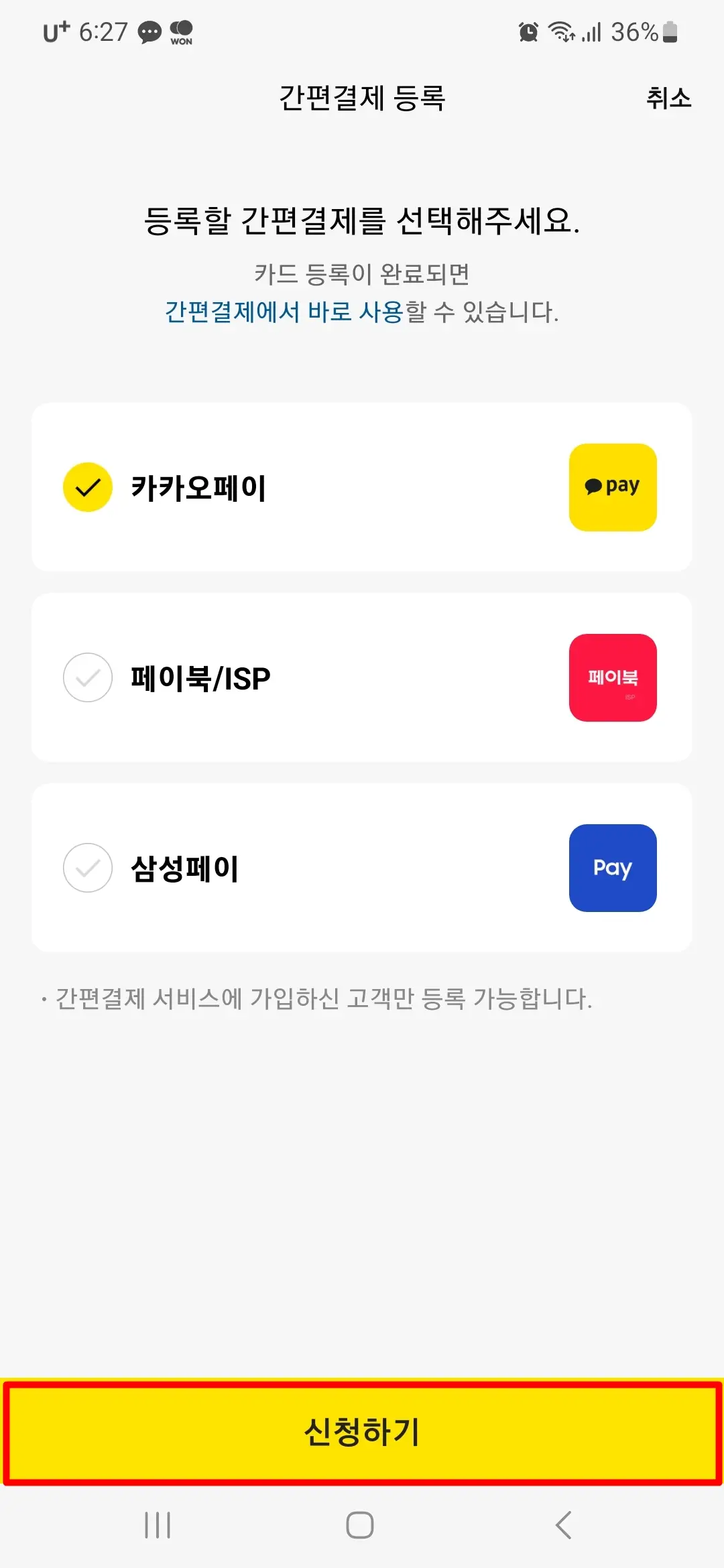Uncheck the 카카오페이 selection checkbox
724x1568 pixels.
[x=87, y=488]
